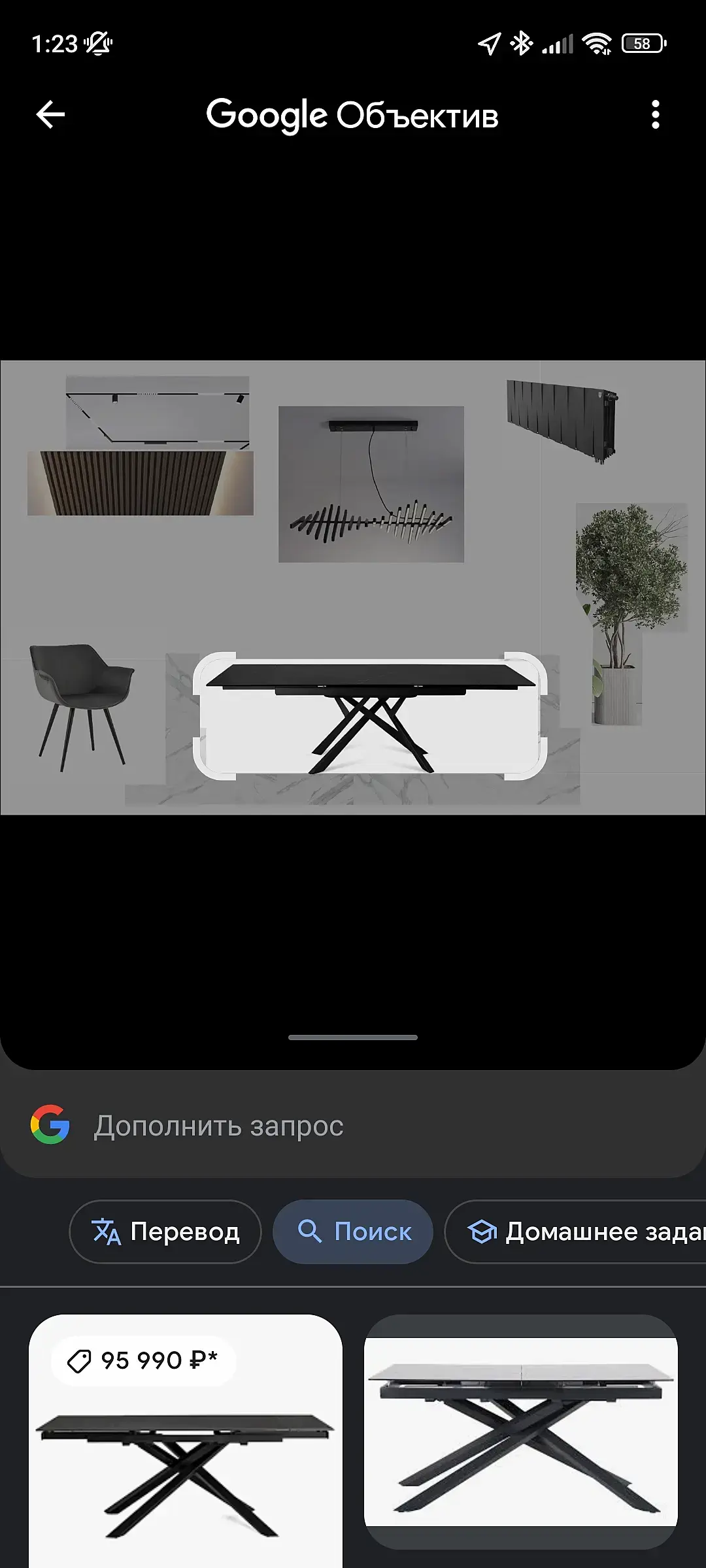The width and height of the screenshot is (706, 1568).
Task: Open the three-dot overflow menu
Action: click(x=655, y=115)
